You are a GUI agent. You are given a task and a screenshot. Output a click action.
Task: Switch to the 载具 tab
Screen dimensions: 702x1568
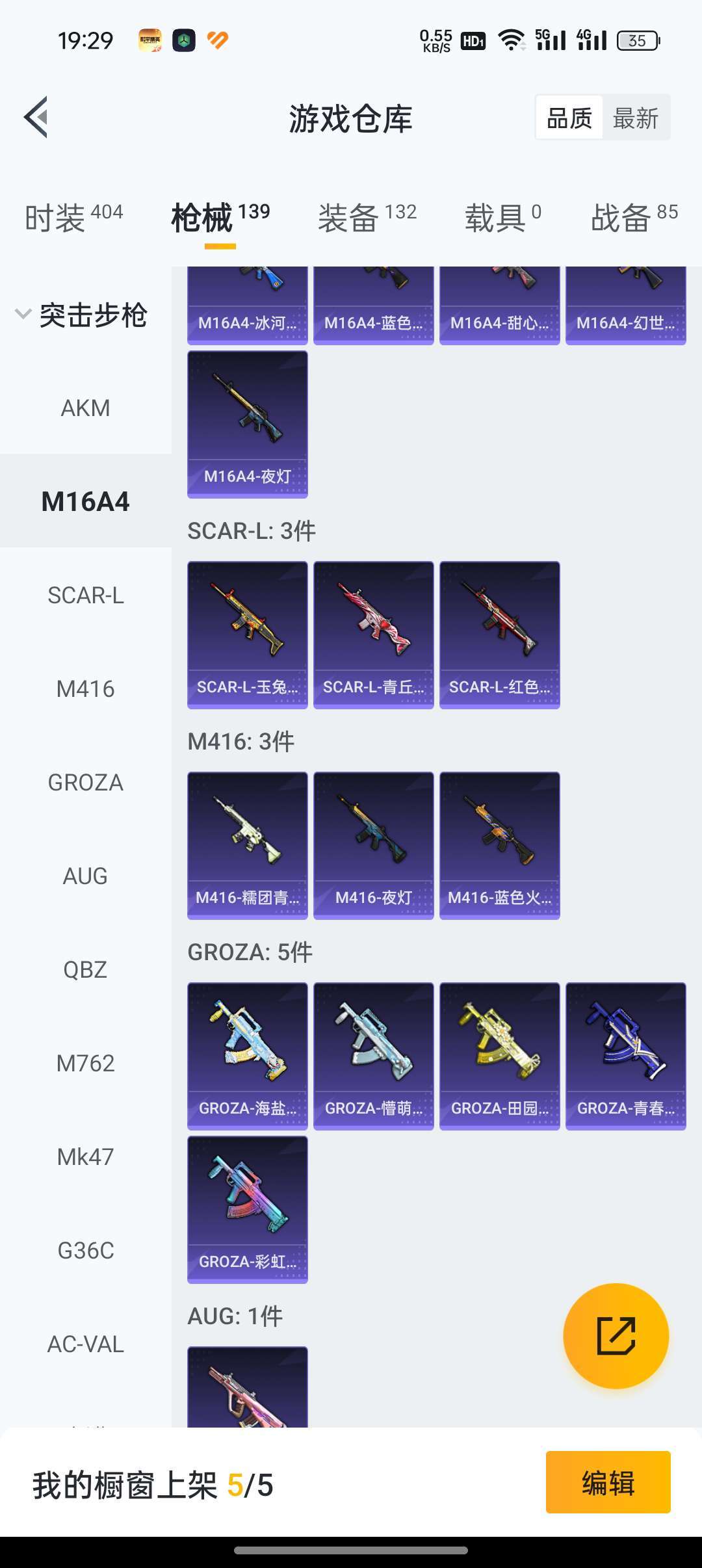tap(503, 216)
